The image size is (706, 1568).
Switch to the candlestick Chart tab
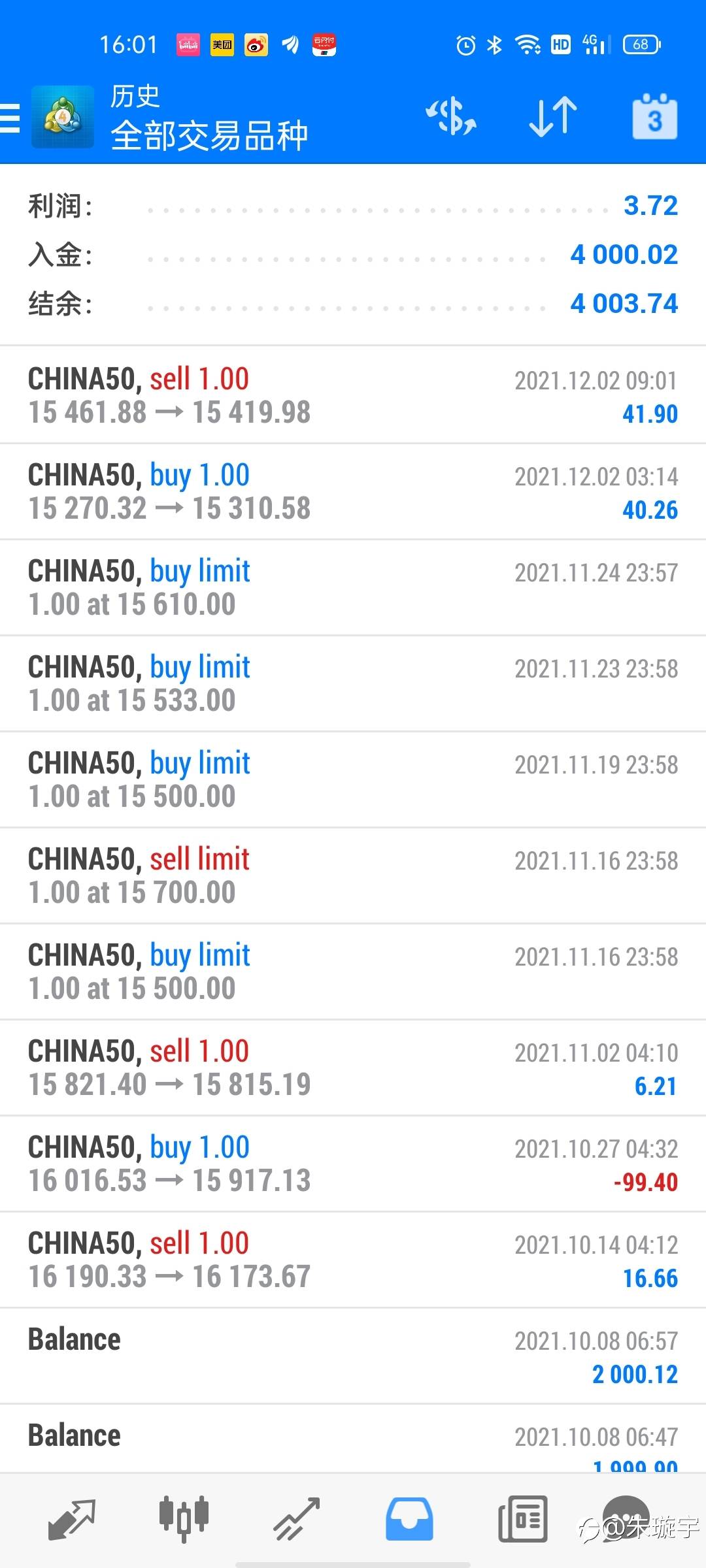click(184, 1519)
